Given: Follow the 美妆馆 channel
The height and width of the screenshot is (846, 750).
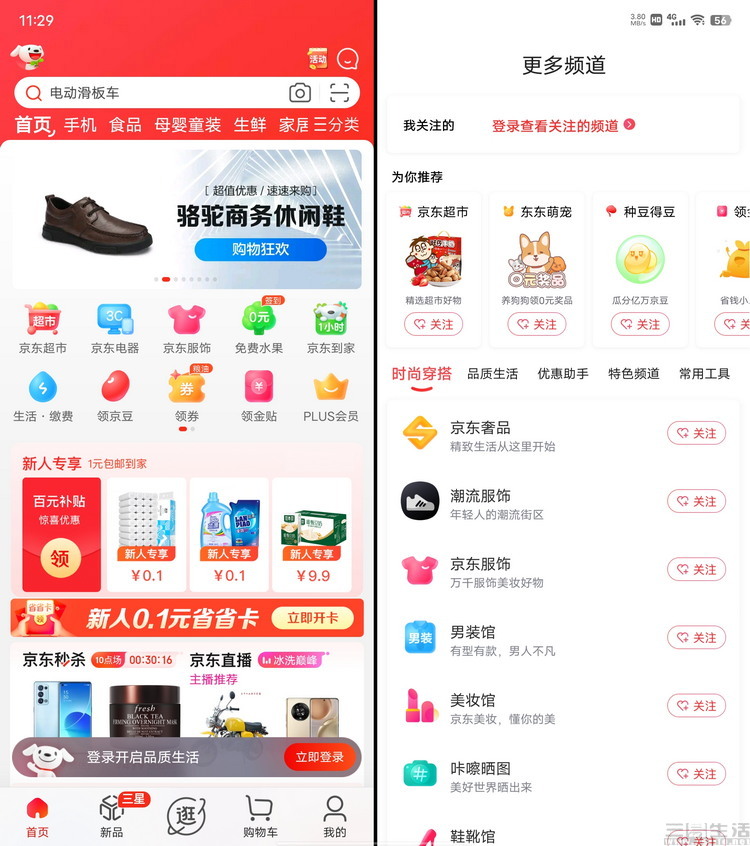Looking at the screenshot, I should (x=696, y=705).
